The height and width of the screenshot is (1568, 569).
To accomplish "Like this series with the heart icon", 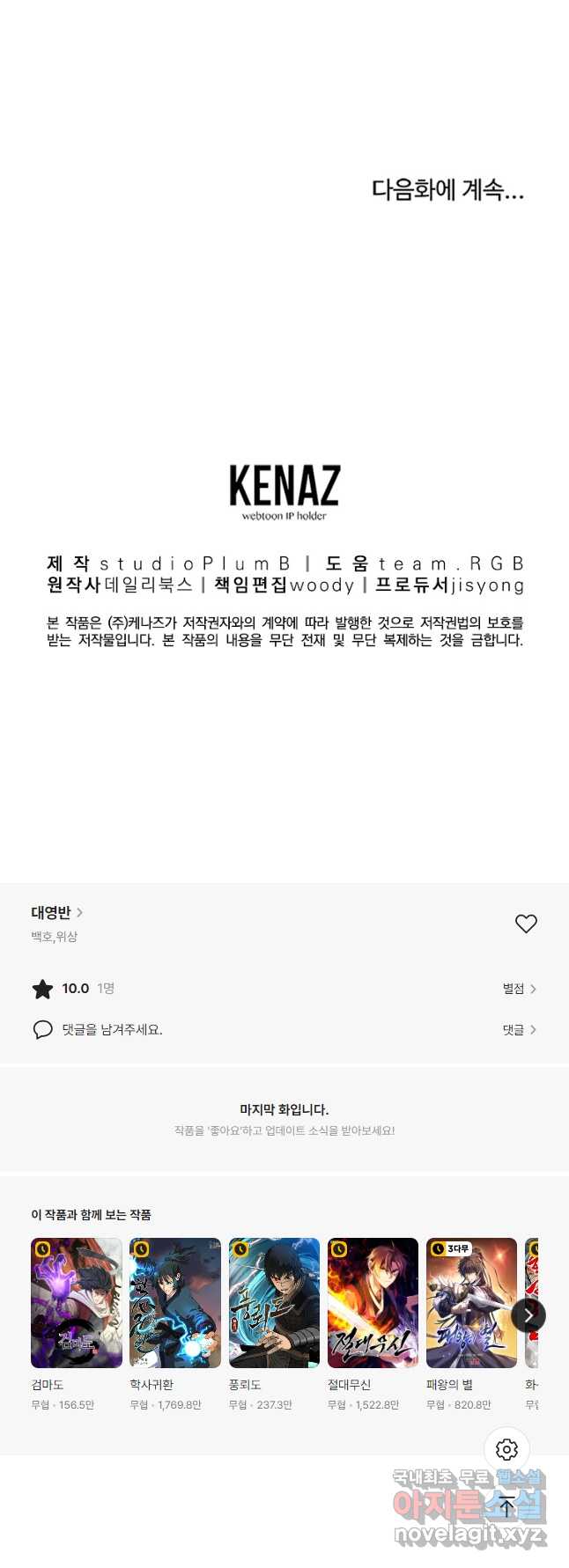I will pyautogui.click(x=526, y=924).
